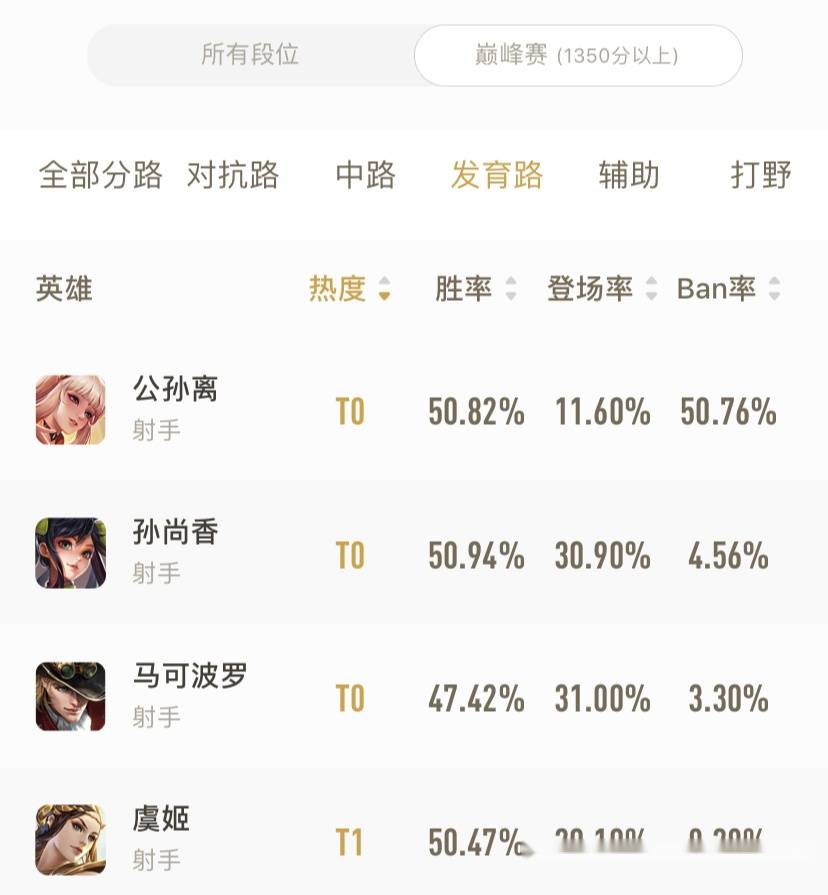This screenshot has height=895, width=828.
Task: Switch to the 全部分路 tab
Action: (100, 175)
